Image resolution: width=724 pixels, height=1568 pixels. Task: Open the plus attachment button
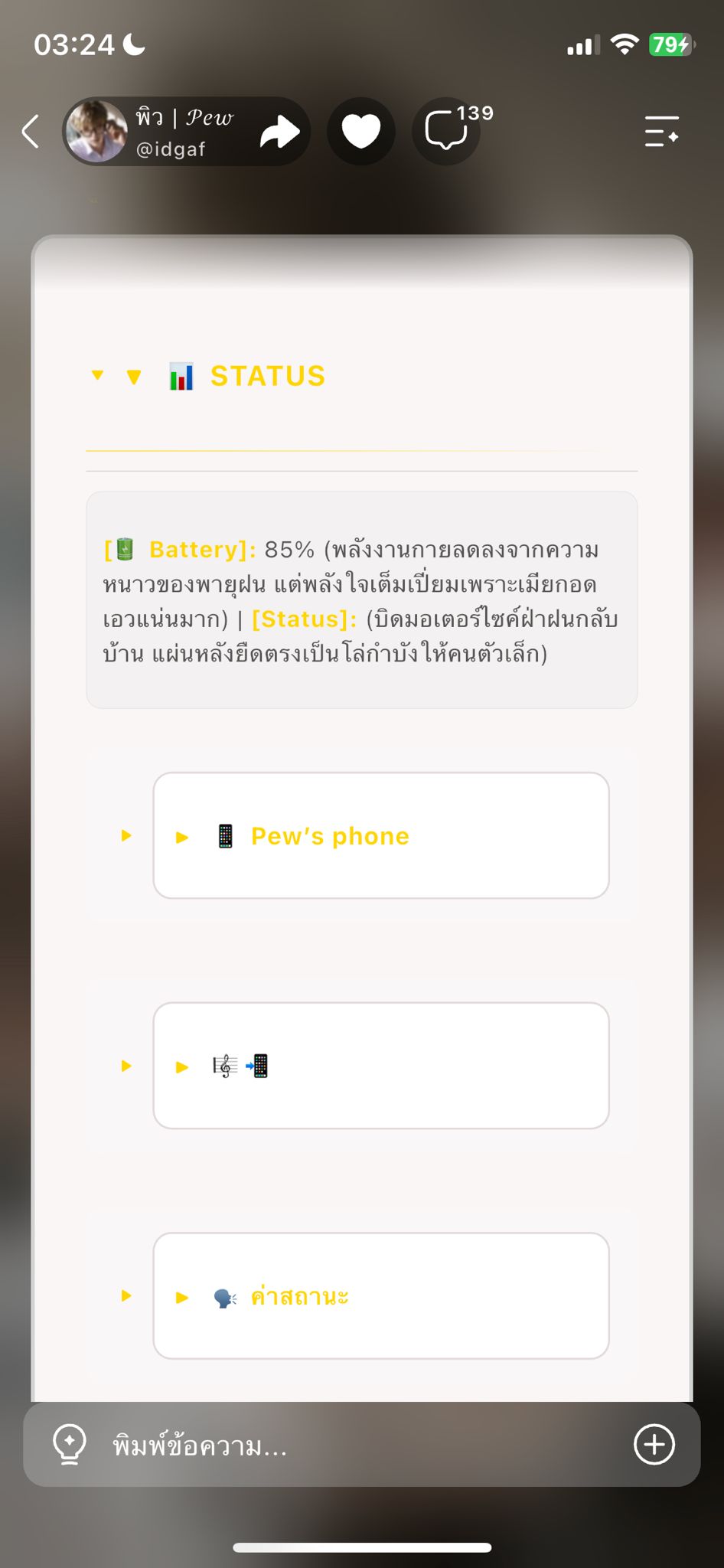tap(655, 1445)
